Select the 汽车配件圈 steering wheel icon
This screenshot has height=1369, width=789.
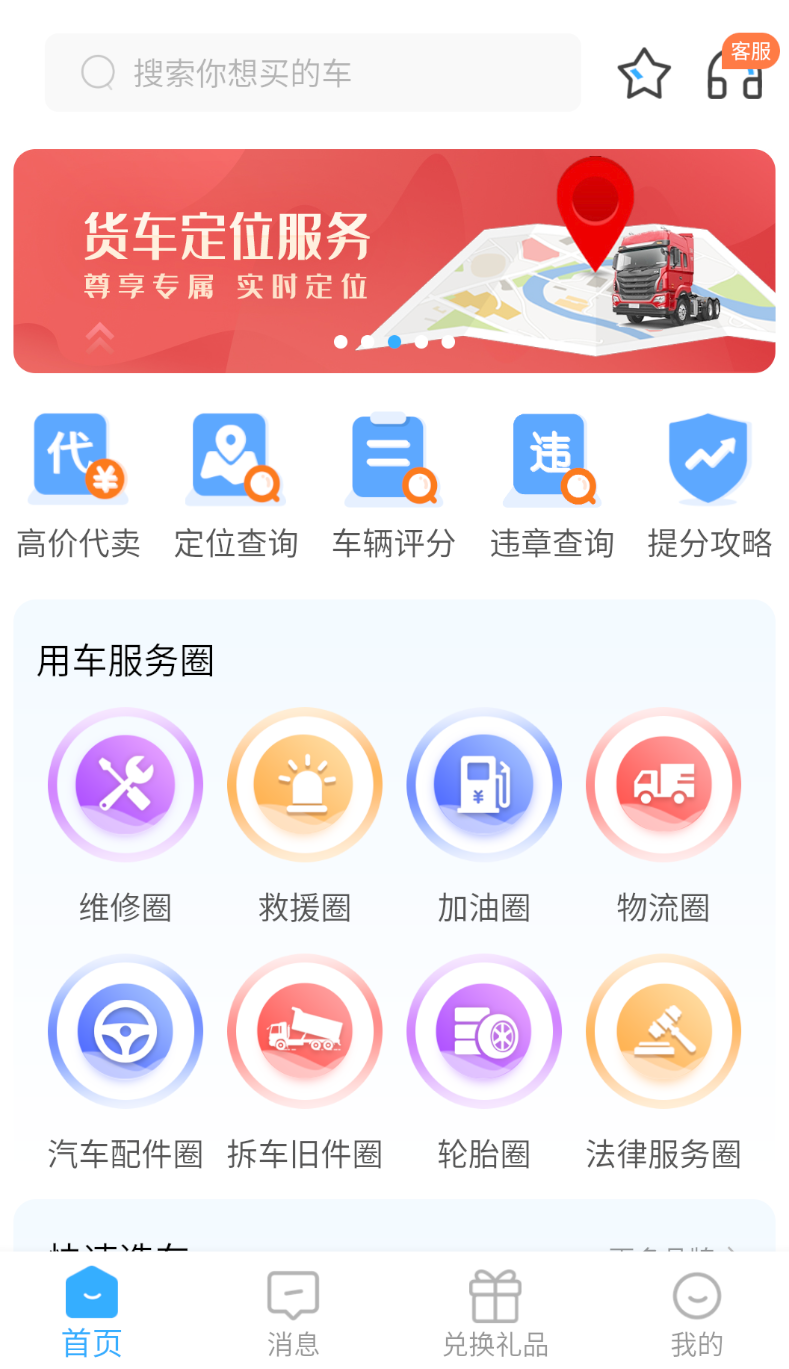tap(125, 1032)
